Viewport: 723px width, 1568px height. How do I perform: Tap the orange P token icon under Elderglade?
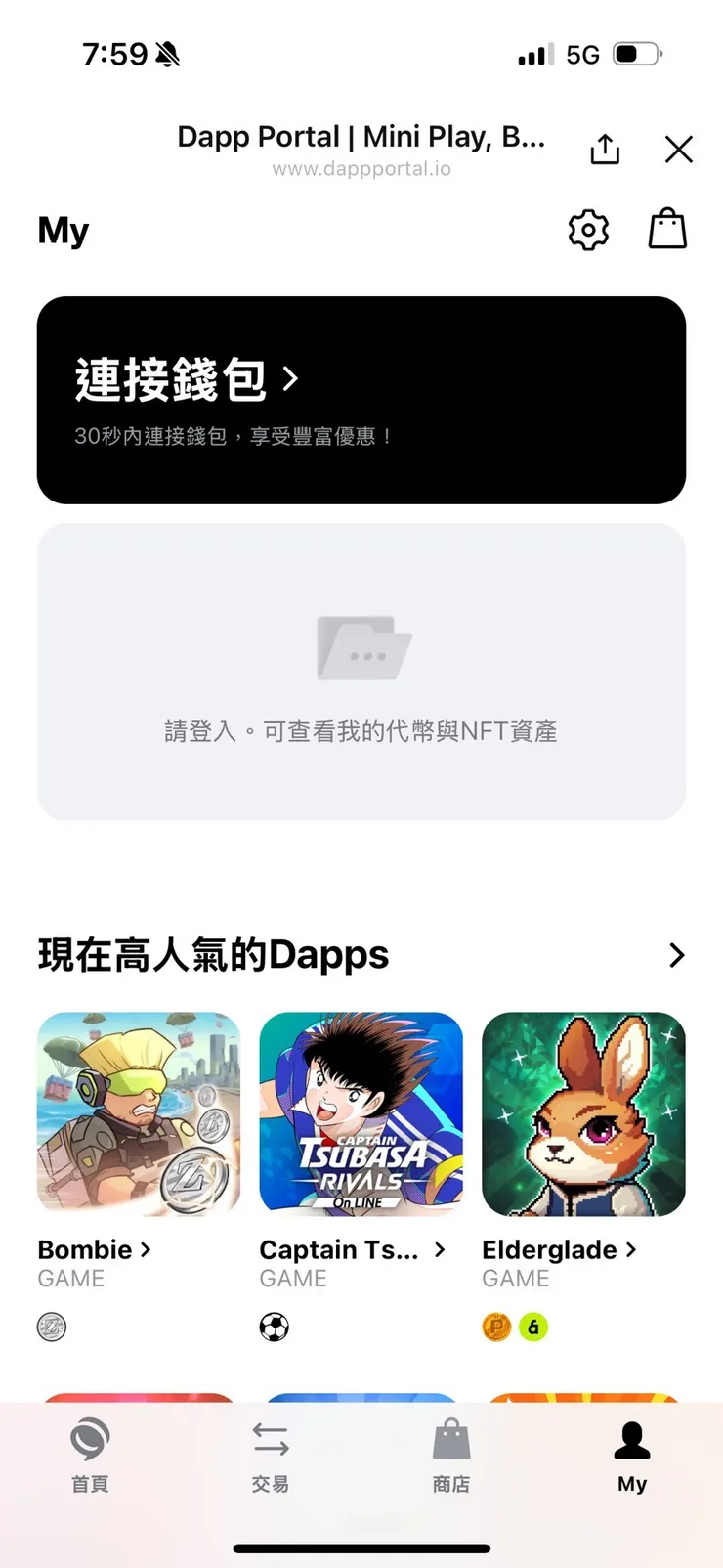click(495, 1327)
